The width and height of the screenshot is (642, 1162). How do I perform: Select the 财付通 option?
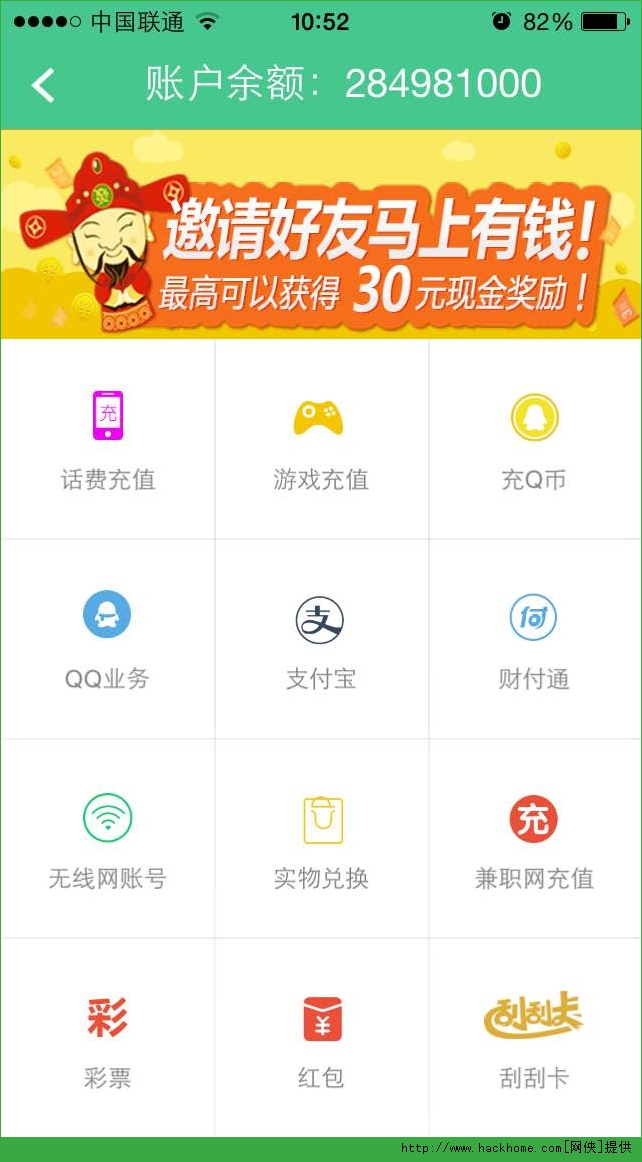point(535,639)
